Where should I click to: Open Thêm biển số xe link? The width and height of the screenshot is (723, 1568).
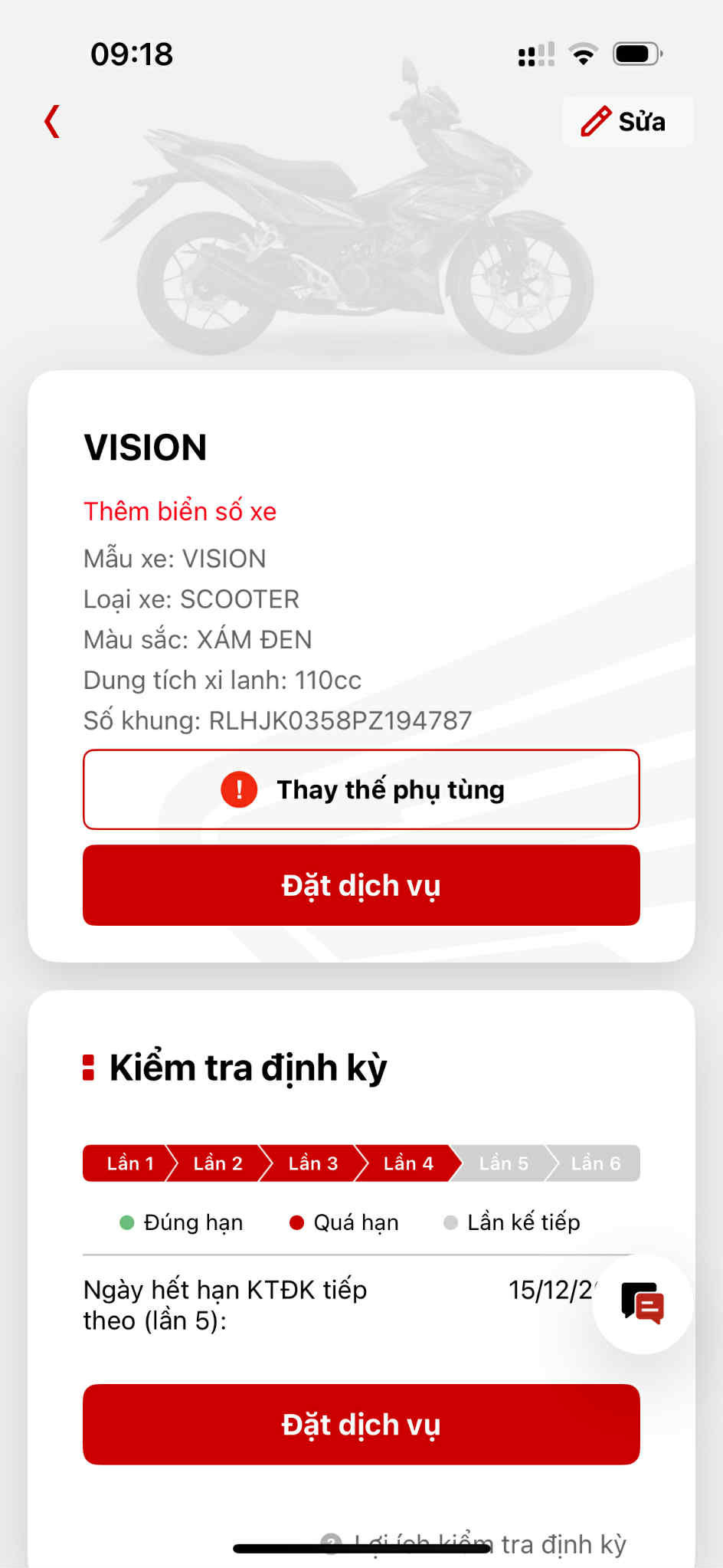[180, 511]
